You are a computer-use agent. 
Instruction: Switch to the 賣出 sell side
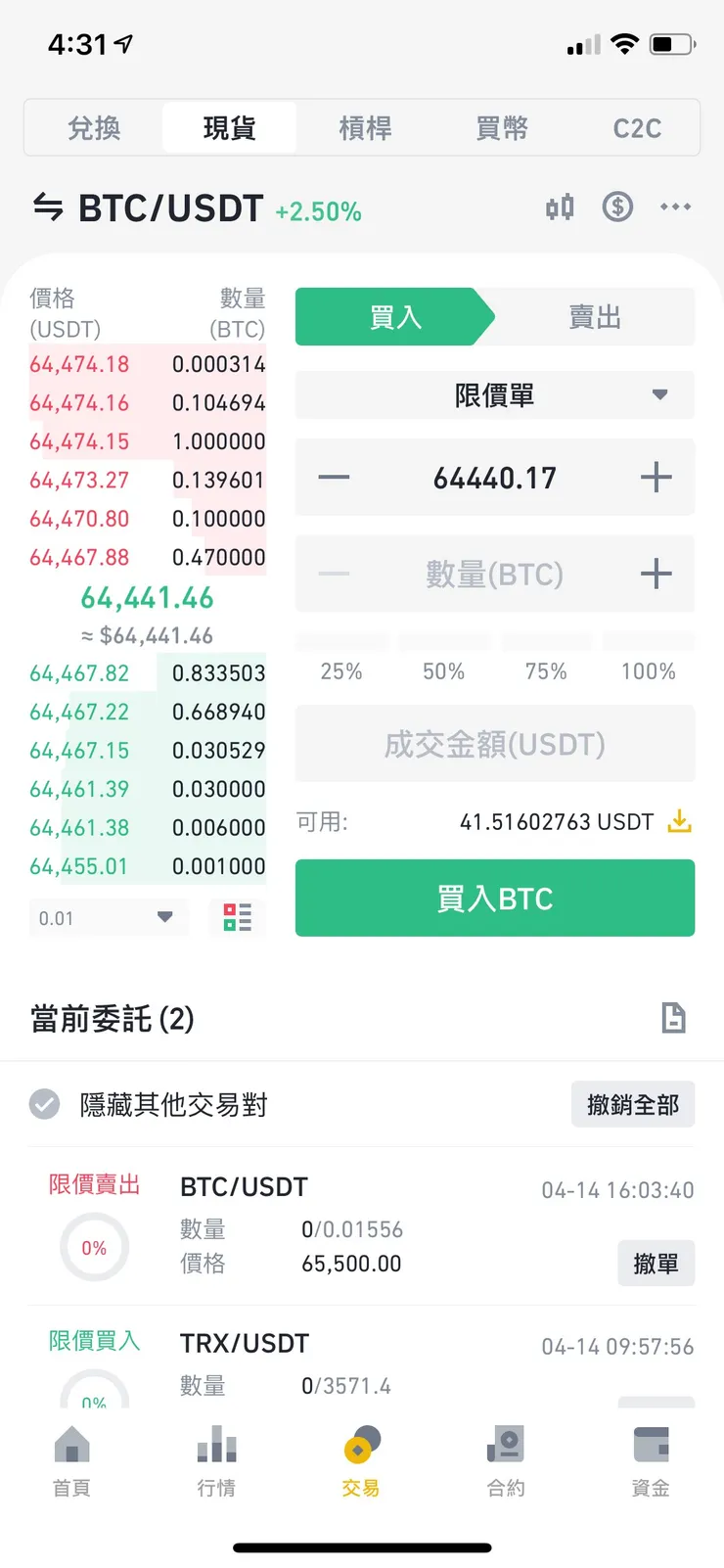[x=593, y=316]
